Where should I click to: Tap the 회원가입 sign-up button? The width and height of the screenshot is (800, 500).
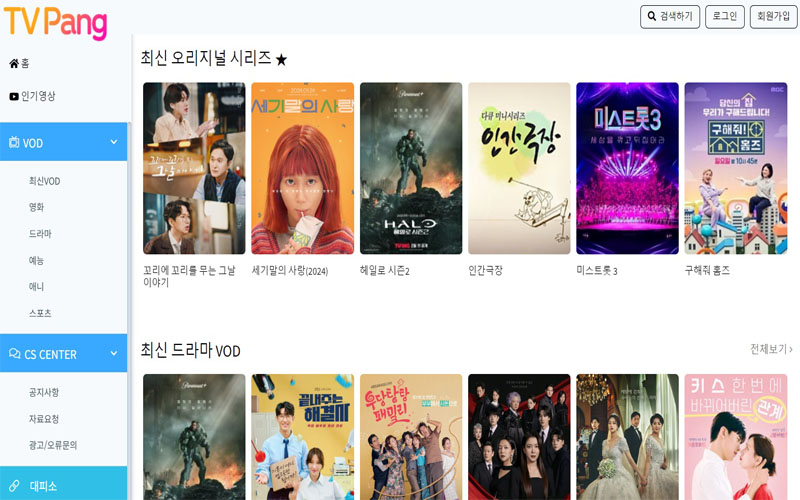pos(773,16)
